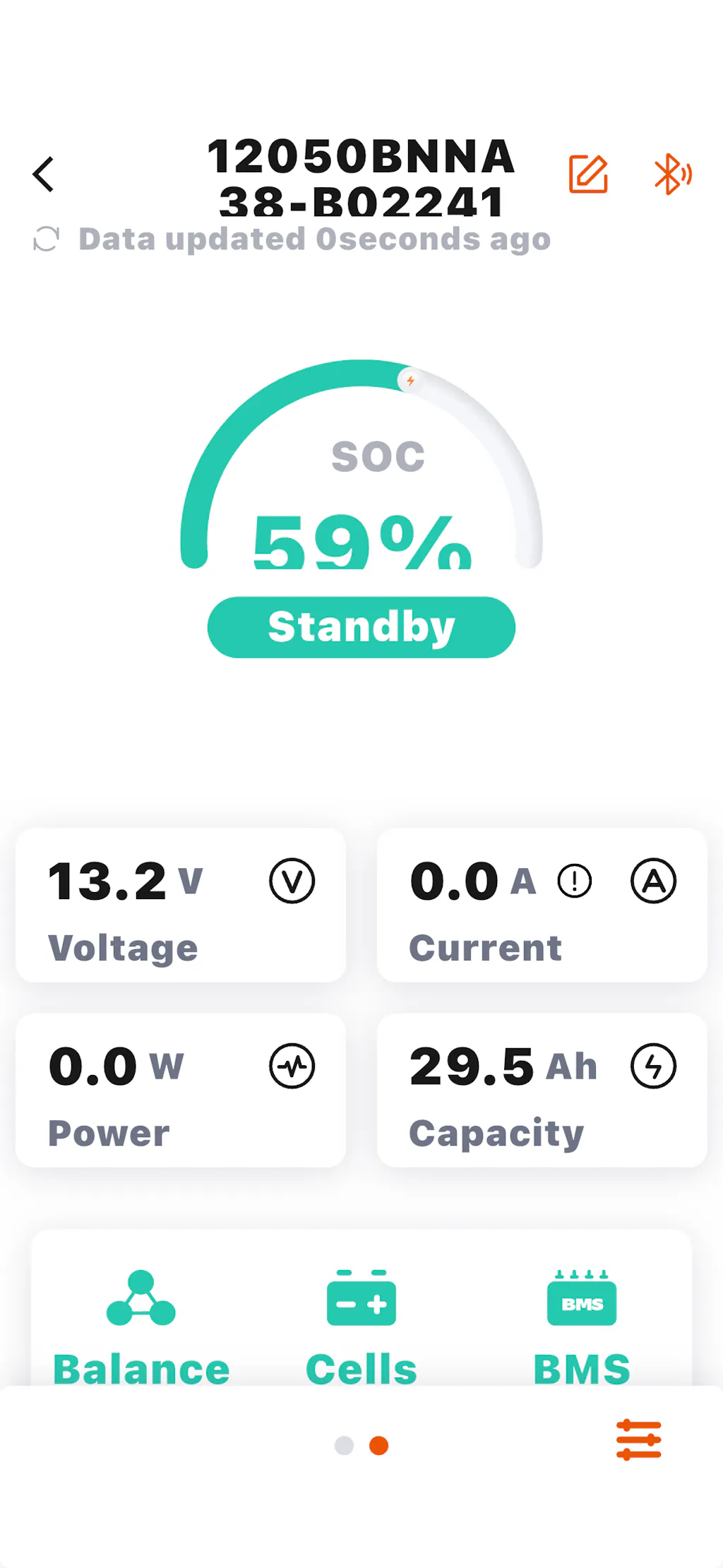Open the Power card
Screen dimensions: 723x1568
[181, 1091]
